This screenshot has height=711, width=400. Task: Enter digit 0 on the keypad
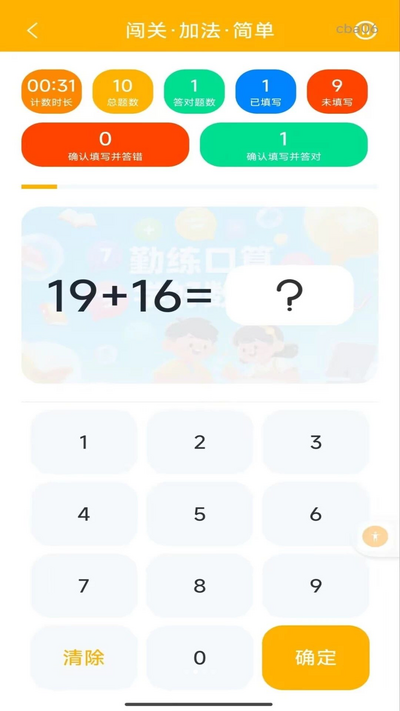point(200,657)
